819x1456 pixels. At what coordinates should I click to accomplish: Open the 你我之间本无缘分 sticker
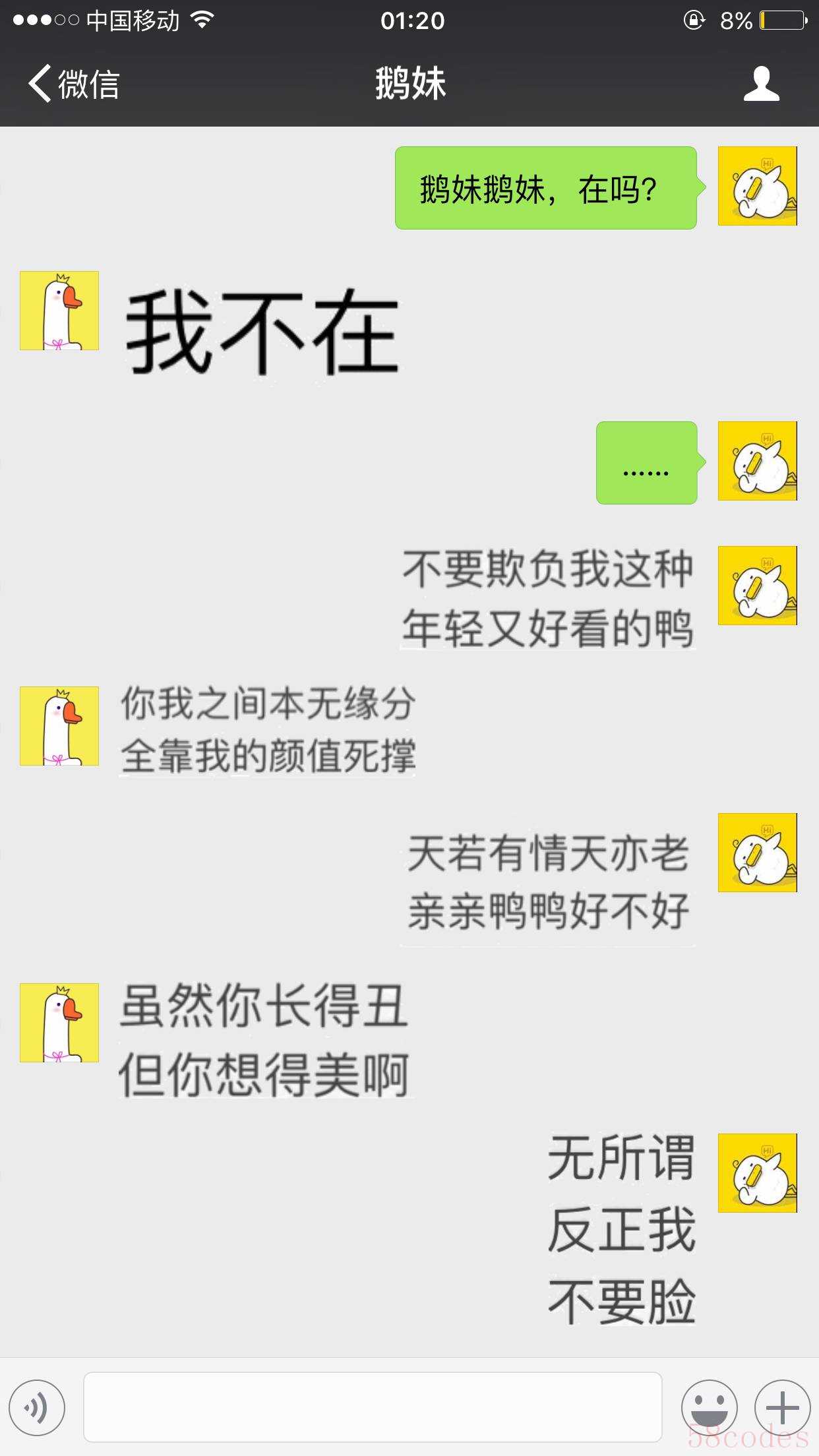268,729
